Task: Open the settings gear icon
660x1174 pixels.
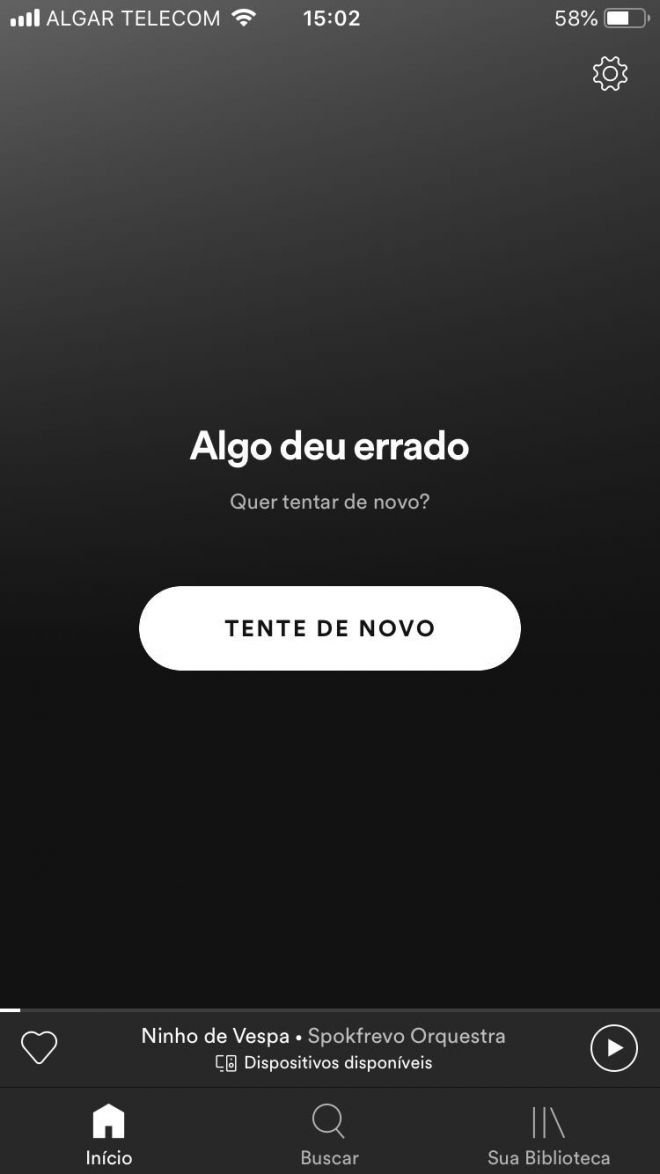Action: tap(610, 73)
